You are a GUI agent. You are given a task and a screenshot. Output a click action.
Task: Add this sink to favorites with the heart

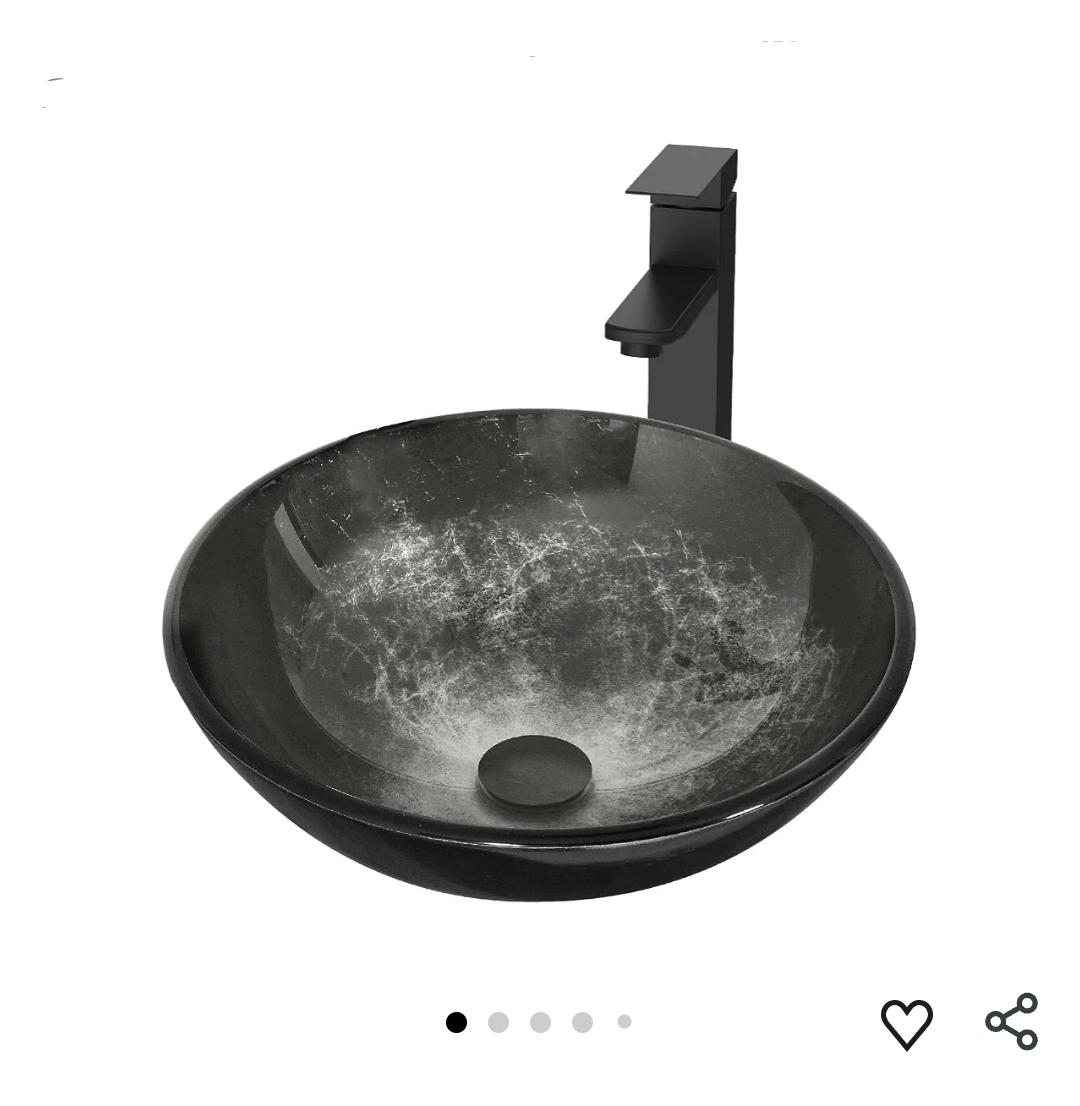coord(906,1023)
